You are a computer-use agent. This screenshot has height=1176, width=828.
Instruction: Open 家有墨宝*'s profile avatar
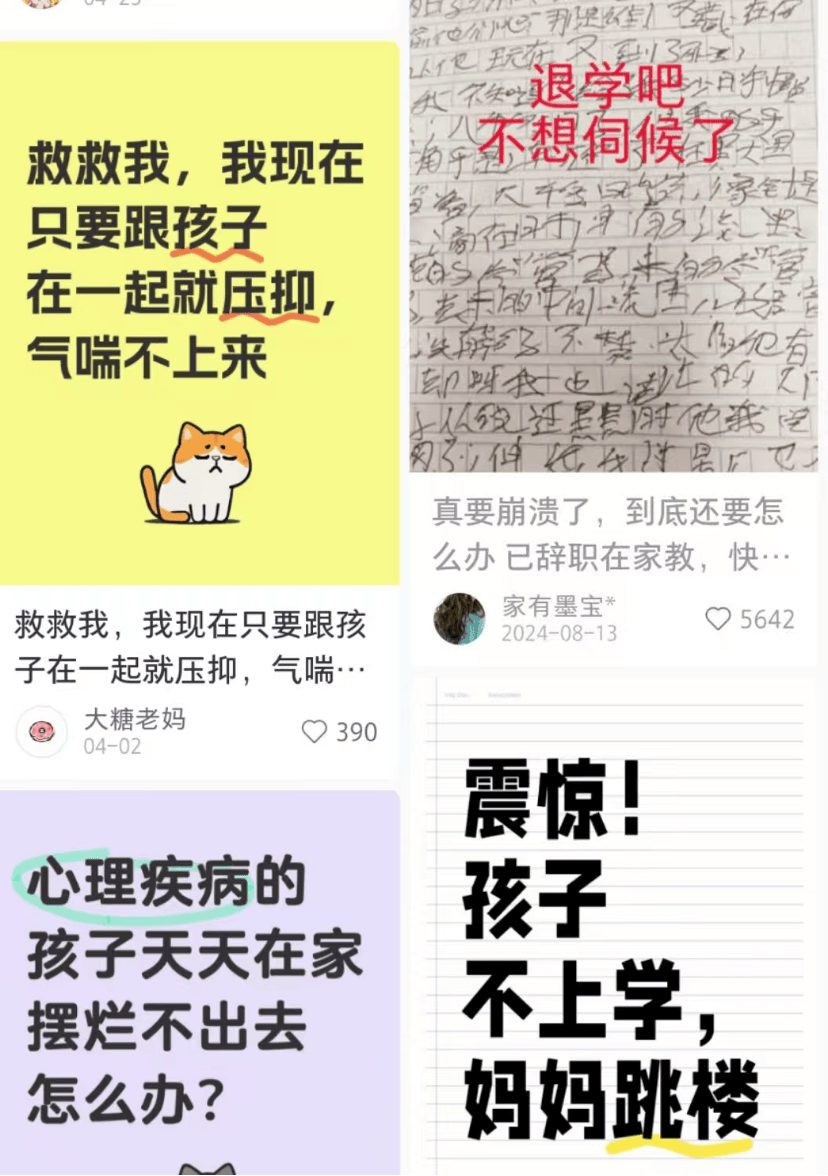[x=459, y=619]
